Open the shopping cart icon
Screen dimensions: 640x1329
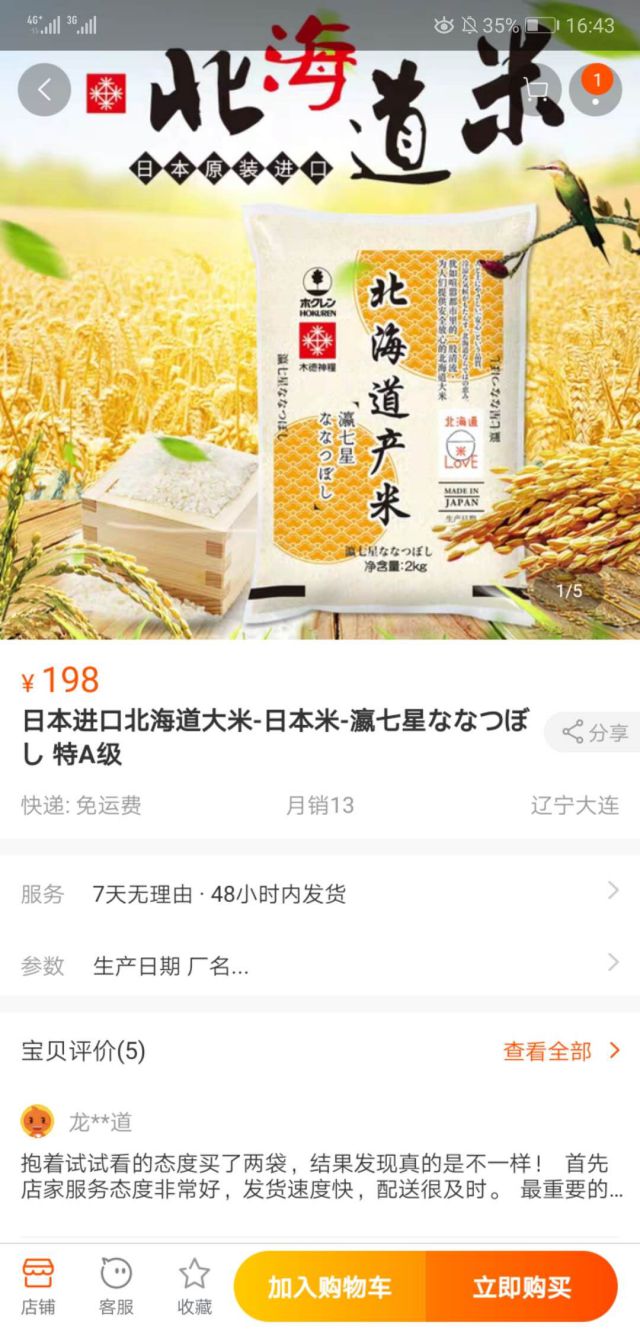click(x=536, y=90)
